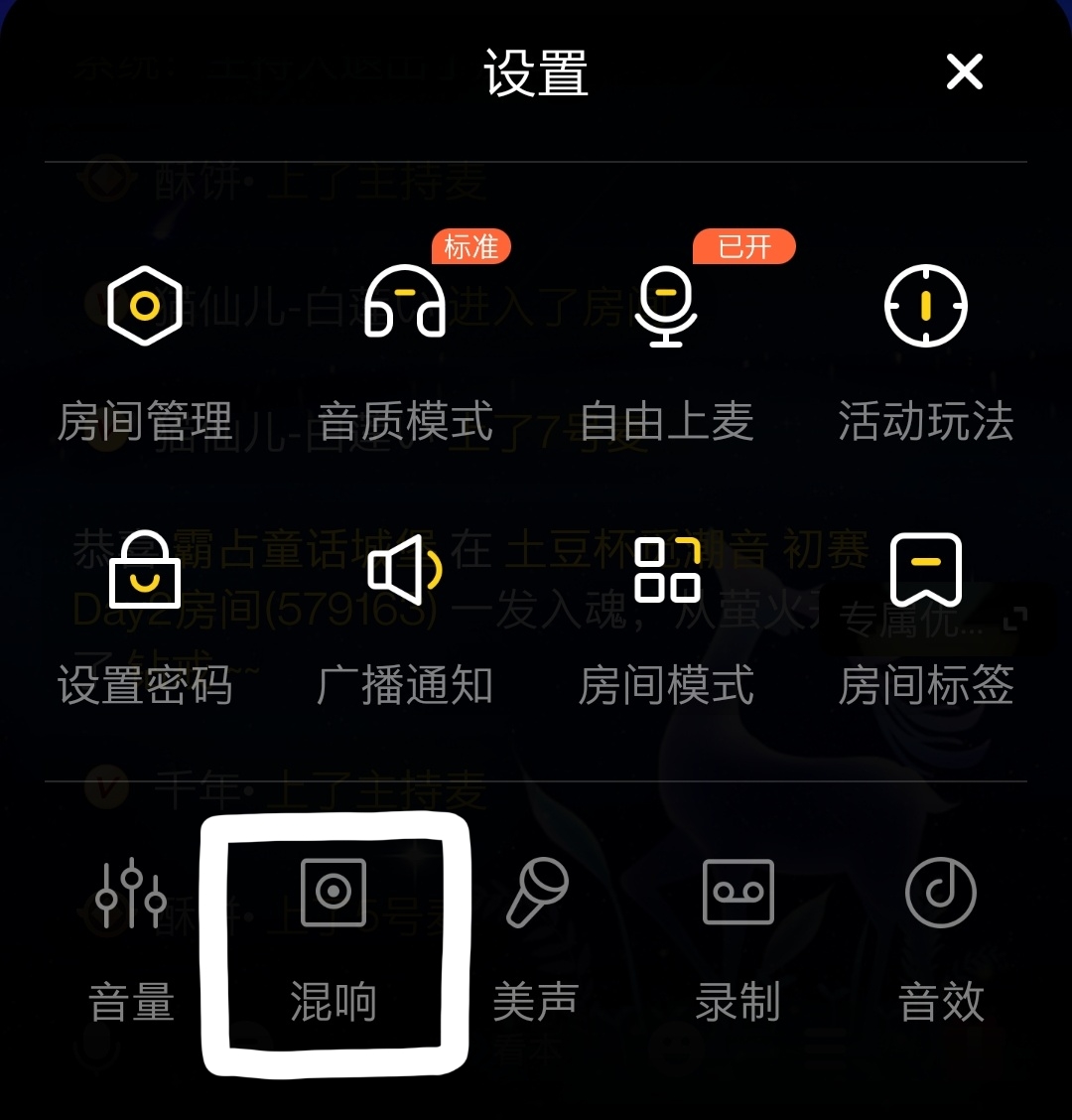Tap 设置密码 to set room password

tap(145, 616)
